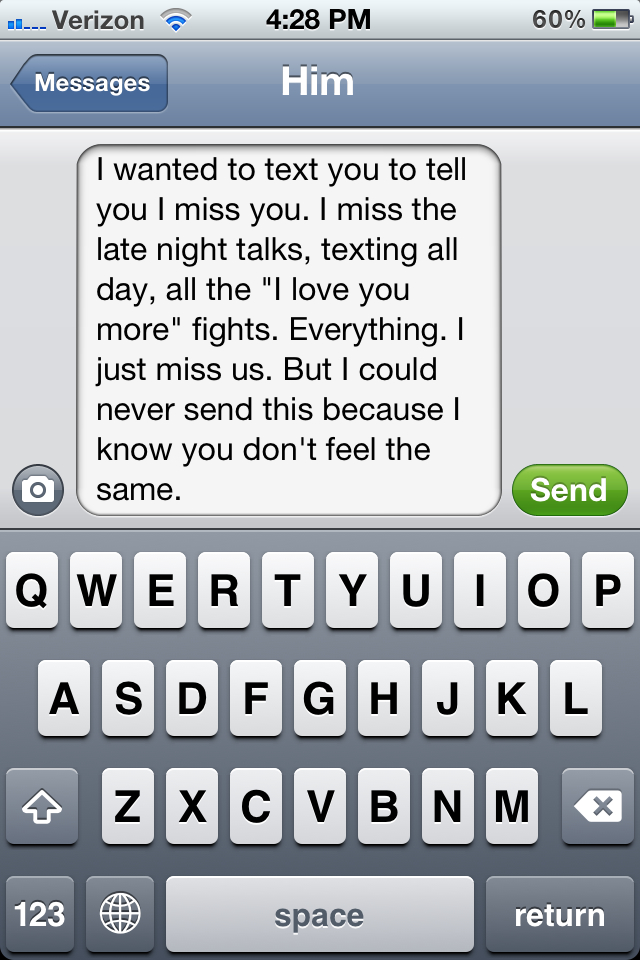The image size is (640, 960).
Task: Hit the return key on the keyboard
Action: (x=559, y=914)
